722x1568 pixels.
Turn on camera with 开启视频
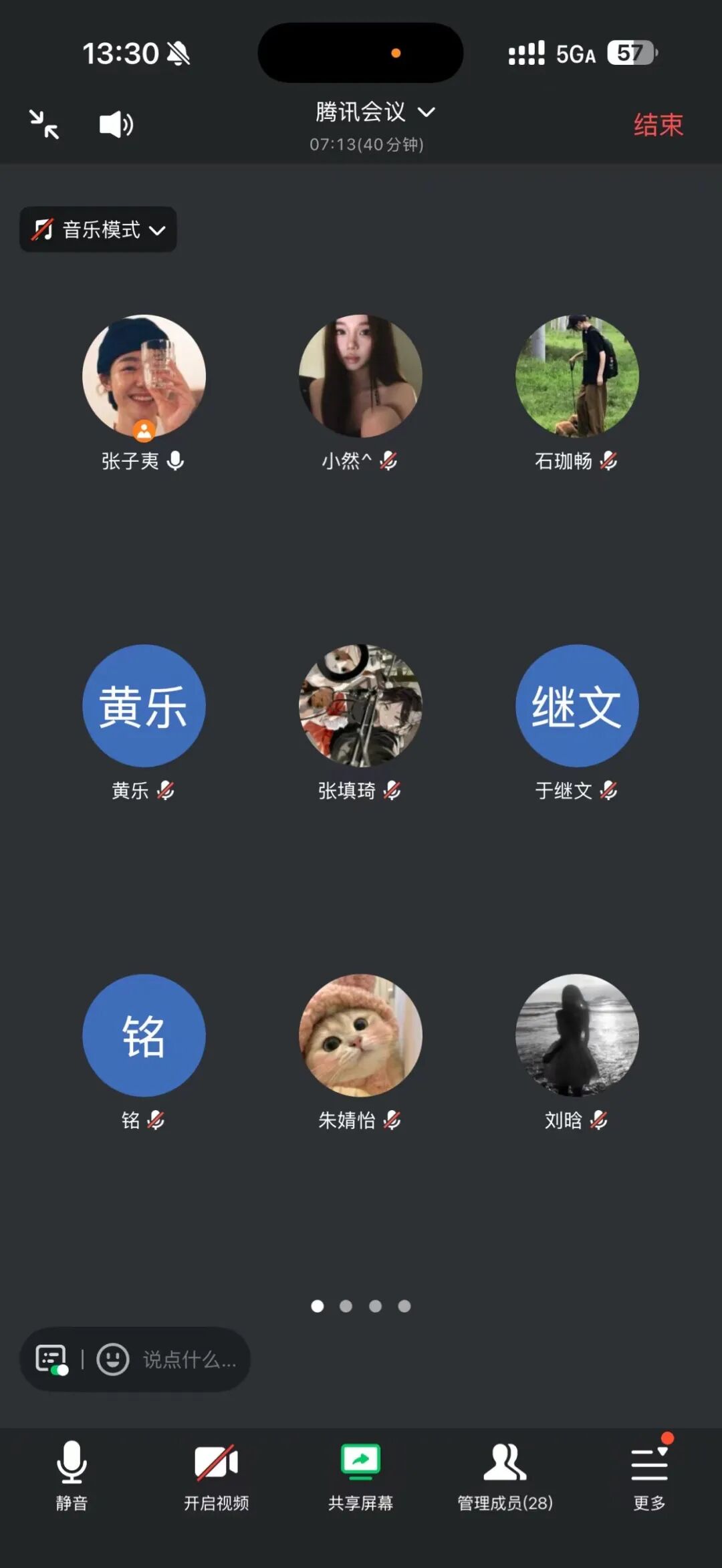216,1475
